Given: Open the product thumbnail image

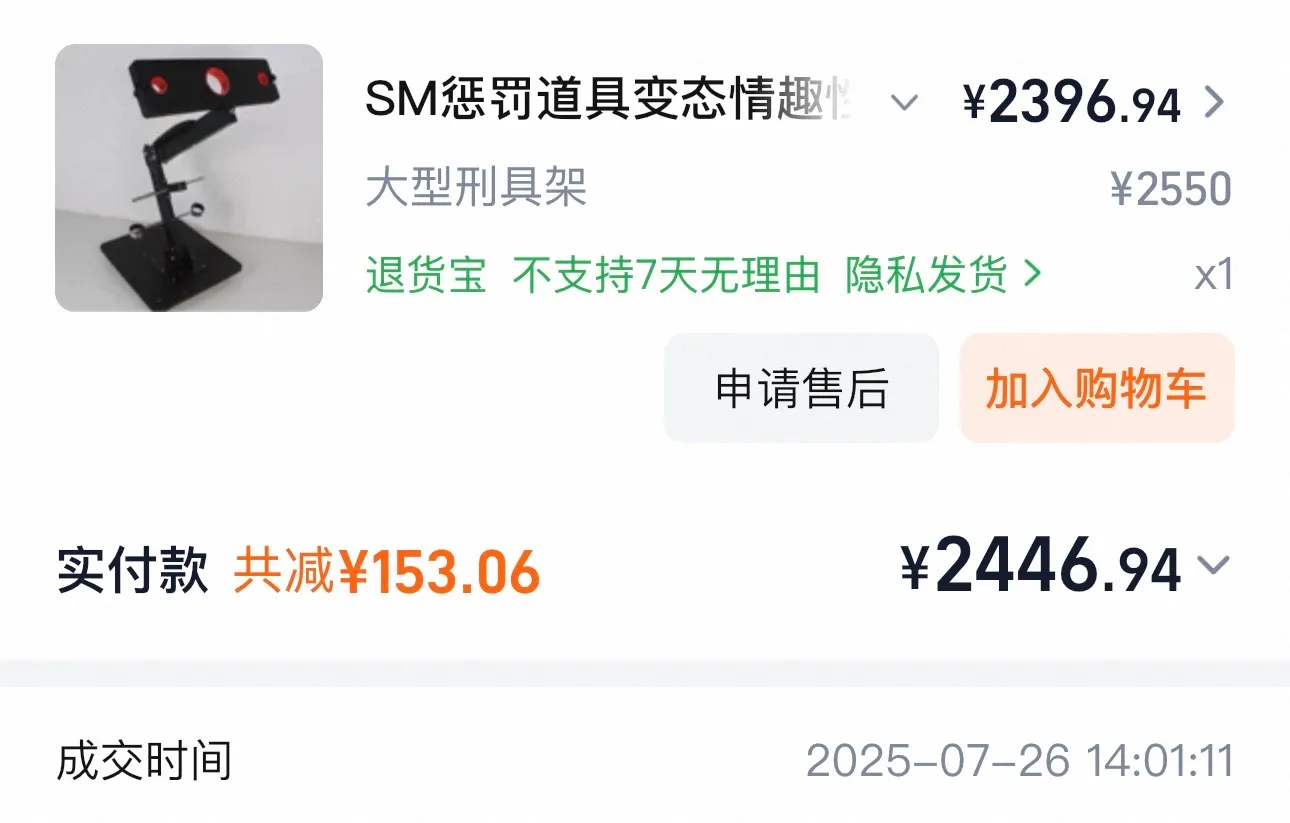Looking at the screenshot, I should 189,178.
